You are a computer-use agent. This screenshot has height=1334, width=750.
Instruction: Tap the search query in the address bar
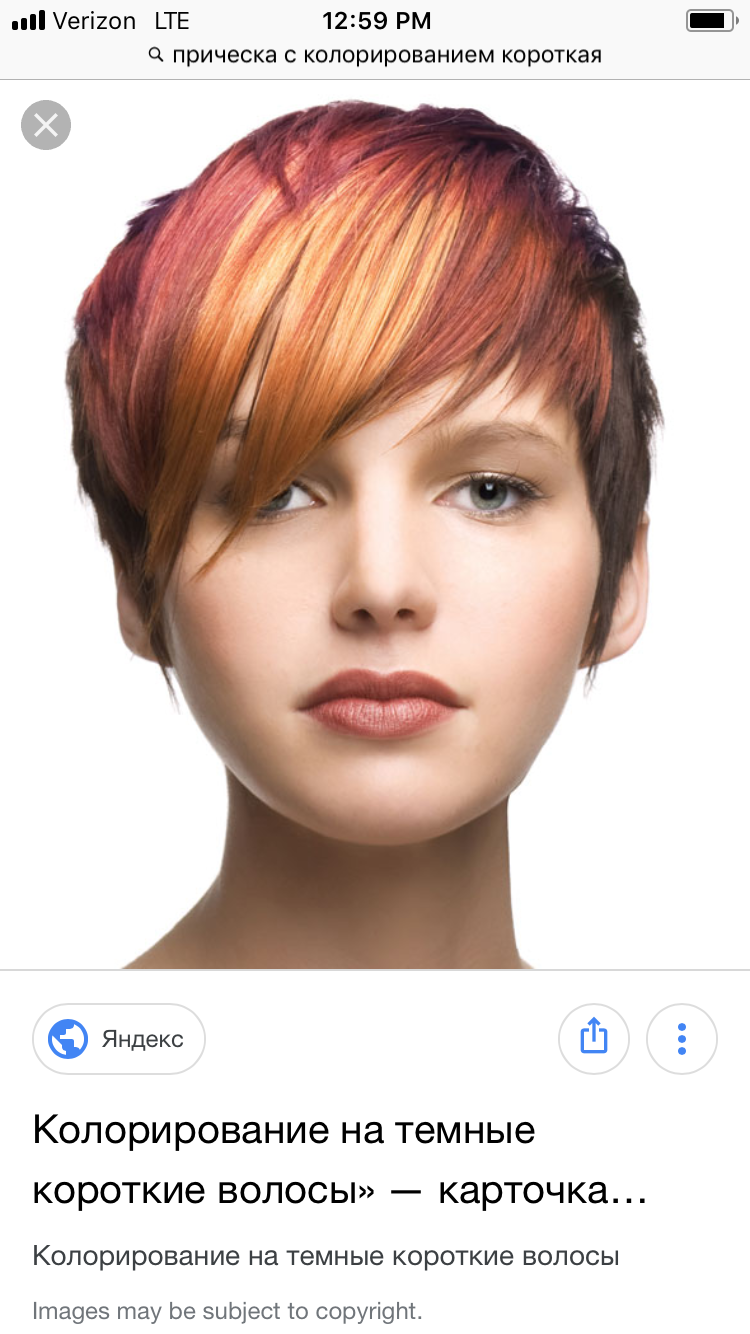[x=375, y=55]
